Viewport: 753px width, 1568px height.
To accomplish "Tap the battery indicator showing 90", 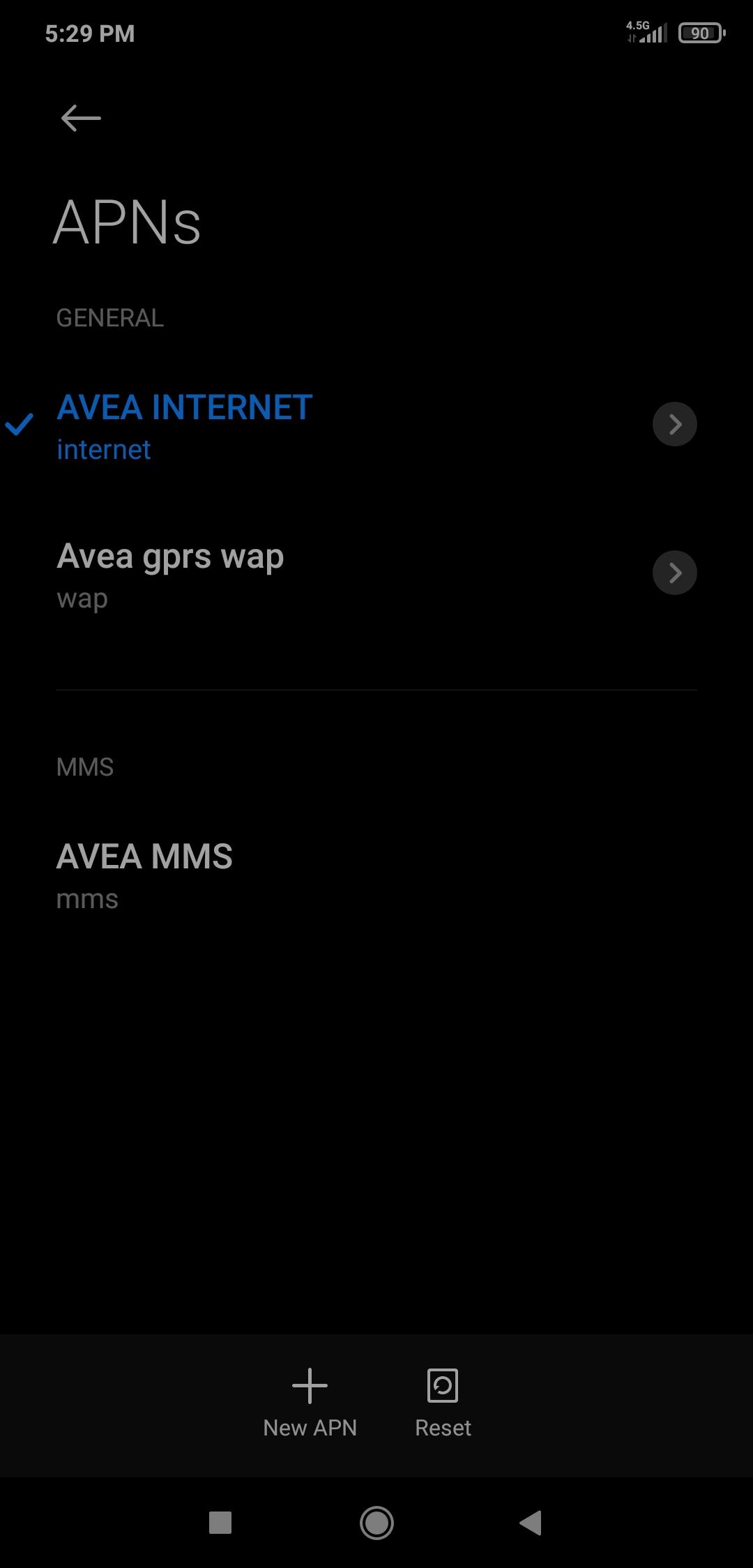I will (x=699, y=33).
